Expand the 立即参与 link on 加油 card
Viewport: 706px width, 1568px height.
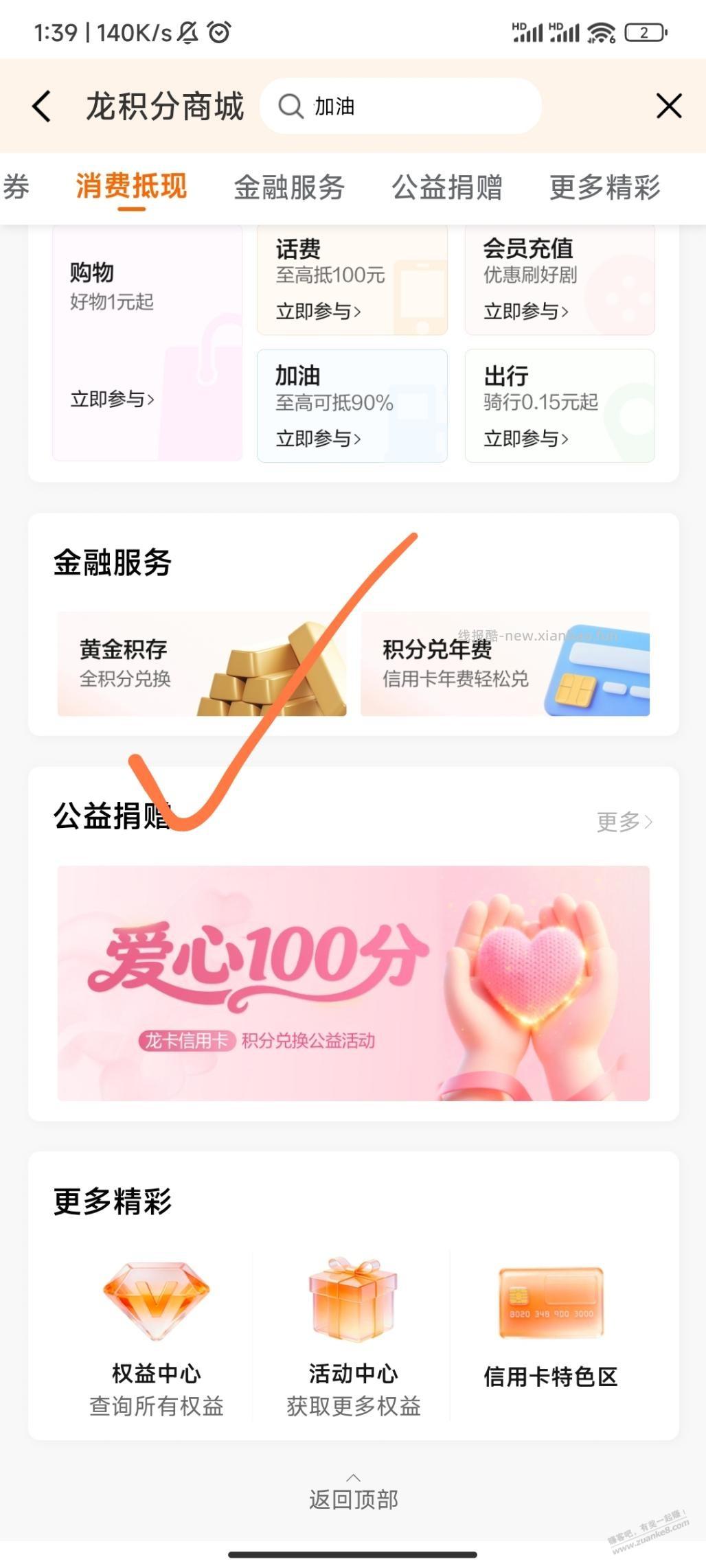(319, 437)
